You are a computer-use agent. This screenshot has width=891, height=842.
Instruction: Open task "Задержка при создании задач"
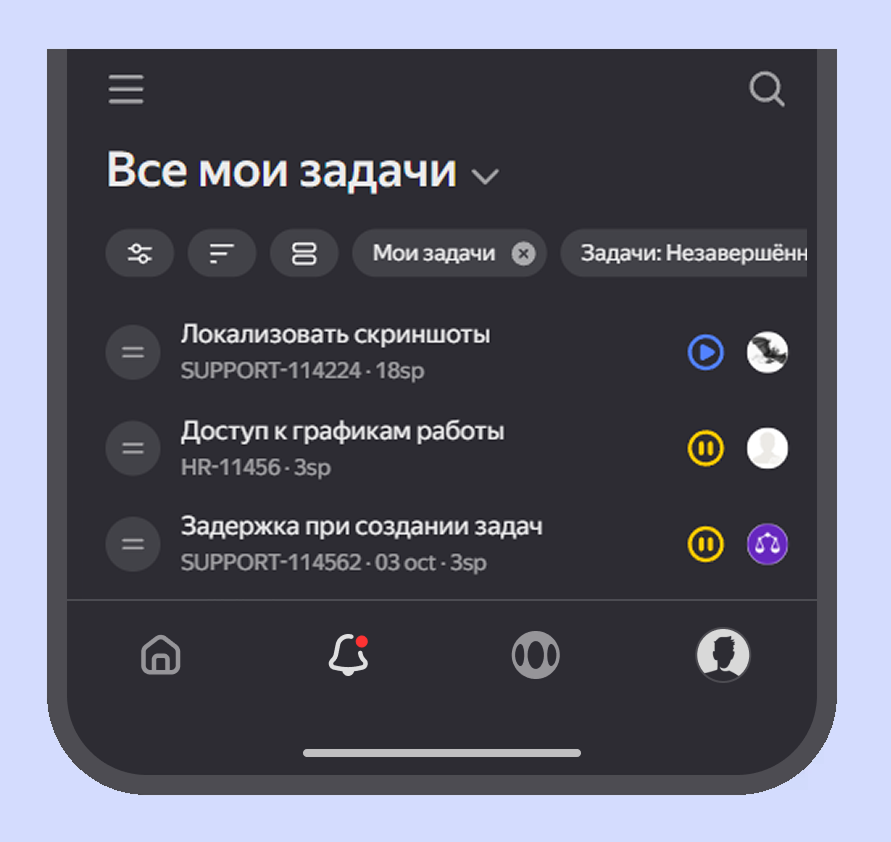[361, 527]
